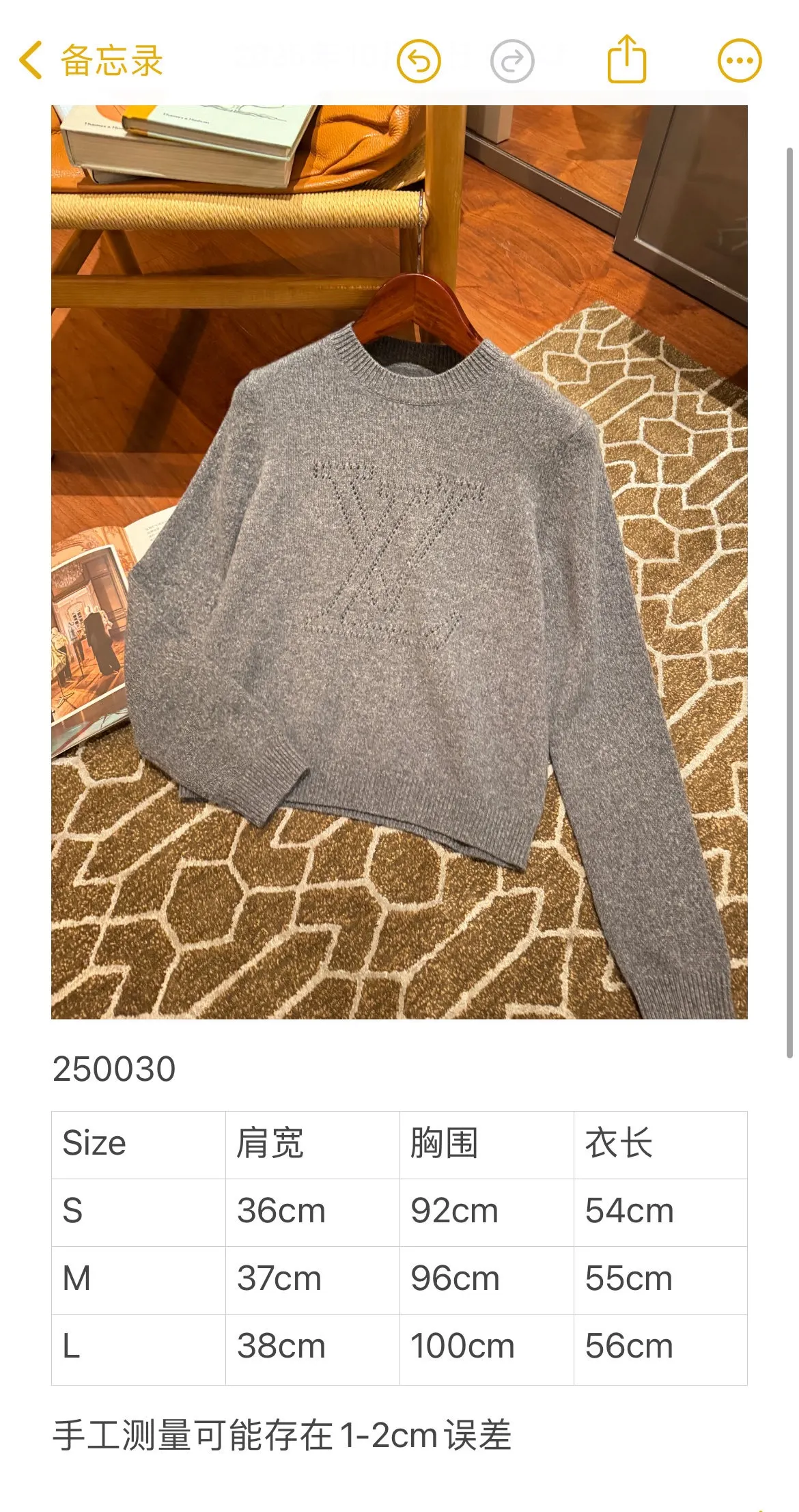Image resolution: width=799 pixels, height=1512 pixels.
Task: Go back to 备忘录 notes list
Action: click(90, 60)
